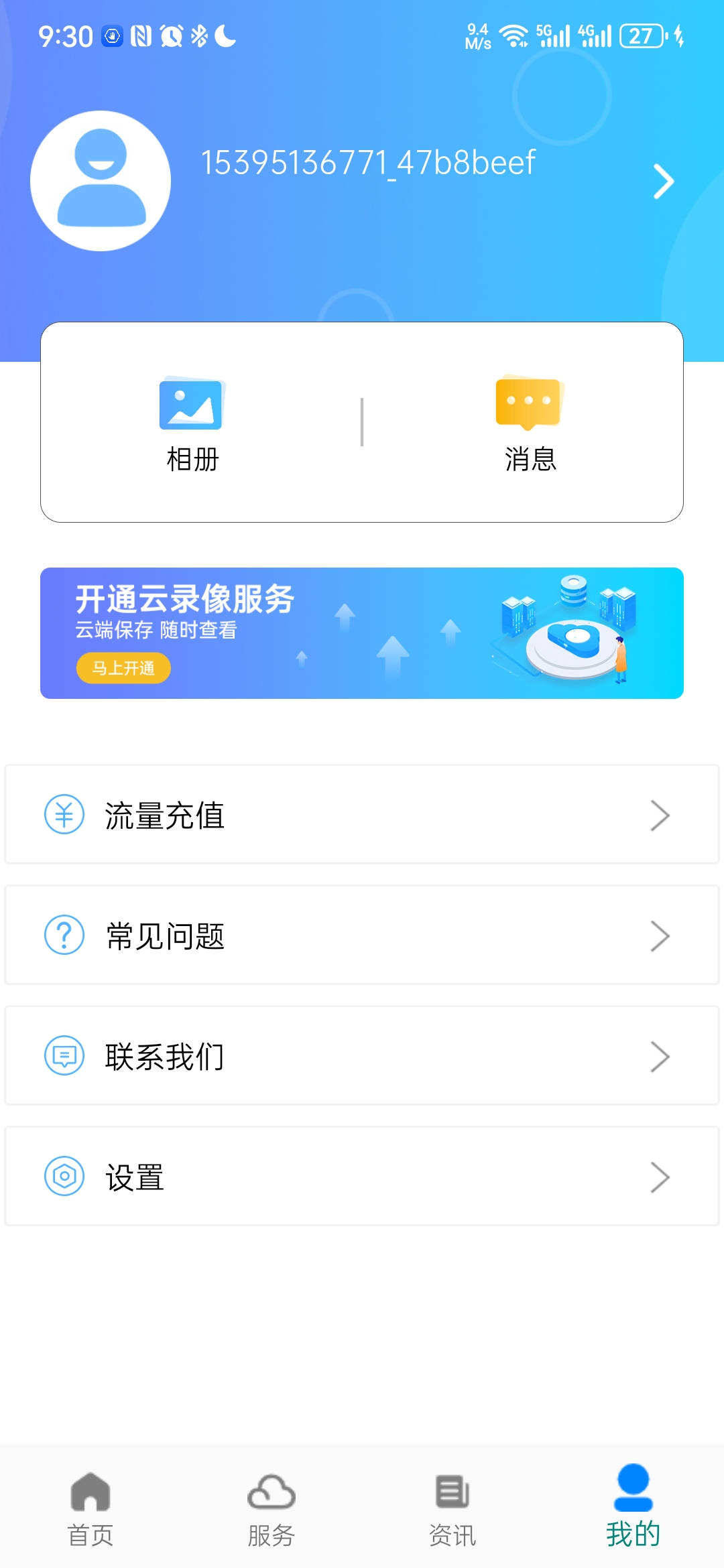
Task: Open 消息 messages
Action: pos(530,423)
